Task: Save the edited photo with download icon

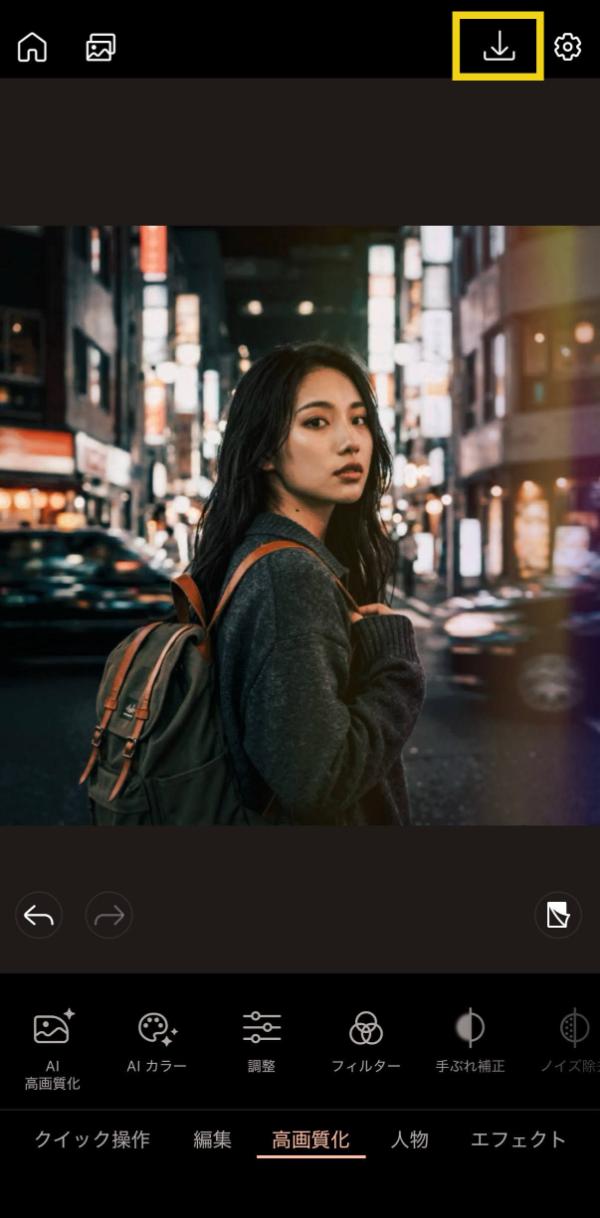Action: point(498,47)
